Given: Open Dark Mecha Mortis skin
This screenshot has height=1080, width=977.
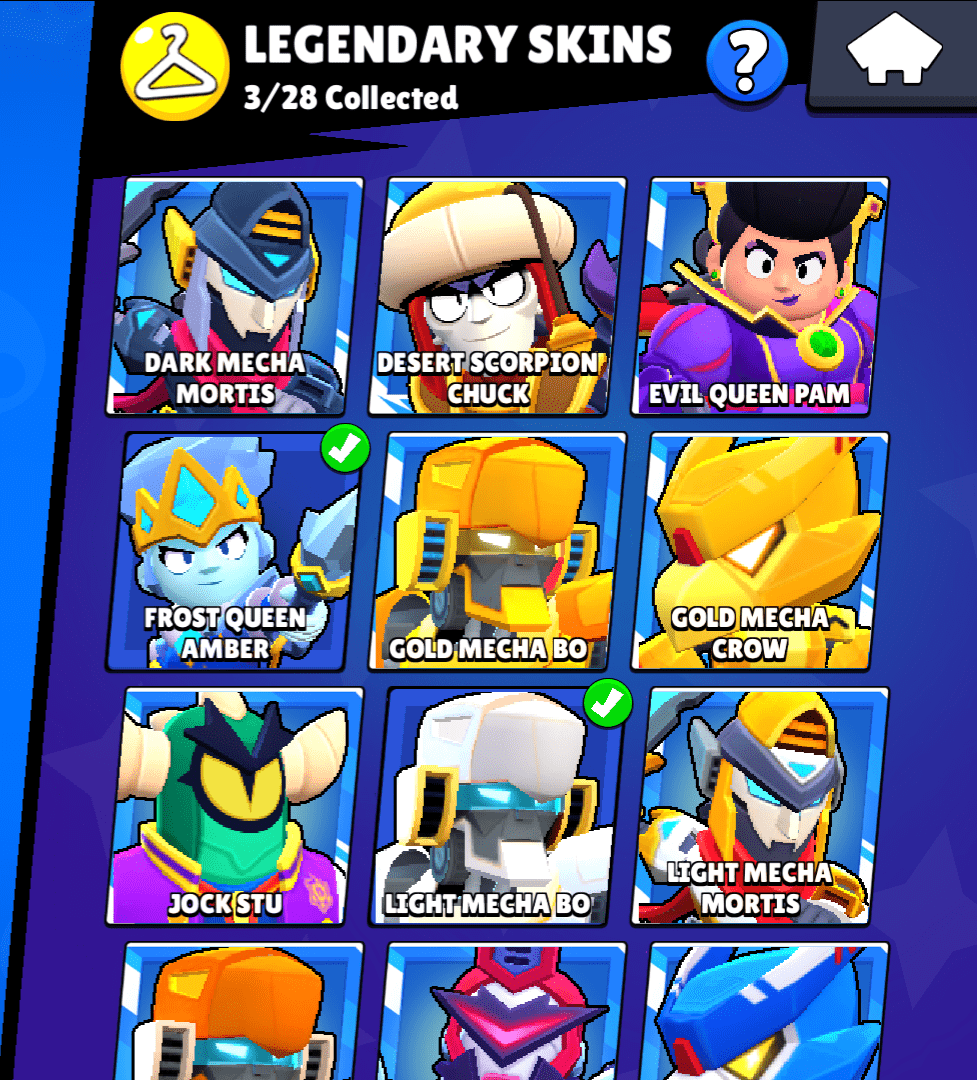Looking at the screenshot, I should point(236,295).
